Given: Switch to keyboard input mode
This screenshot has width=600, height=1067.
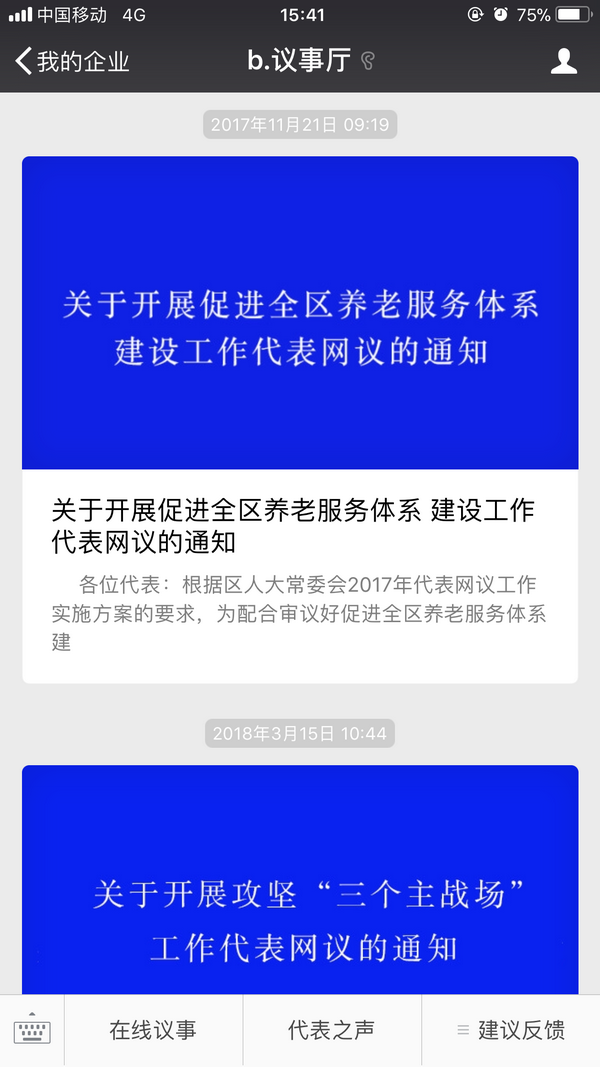Looking at the screenshot, I should point(32,1031).
